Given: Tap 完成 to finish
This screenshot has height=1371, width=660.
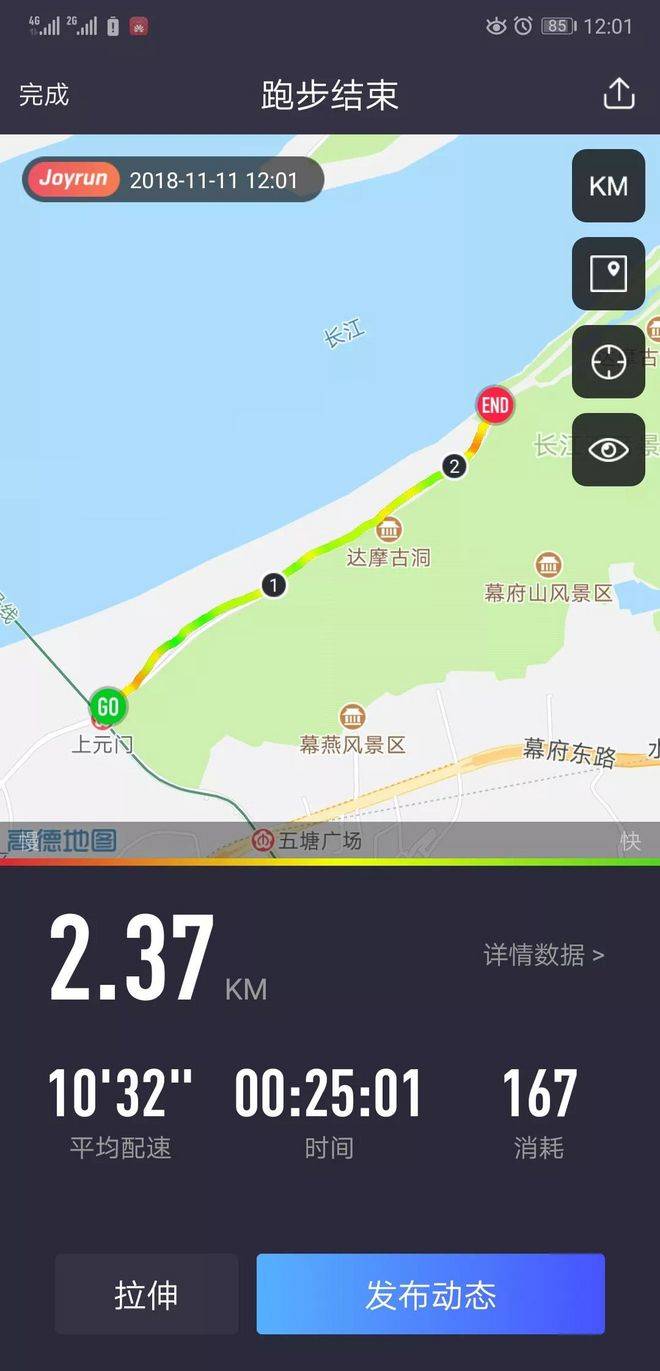Looking at the screenshot, I should pyautogui.click(x=44, y=95).
